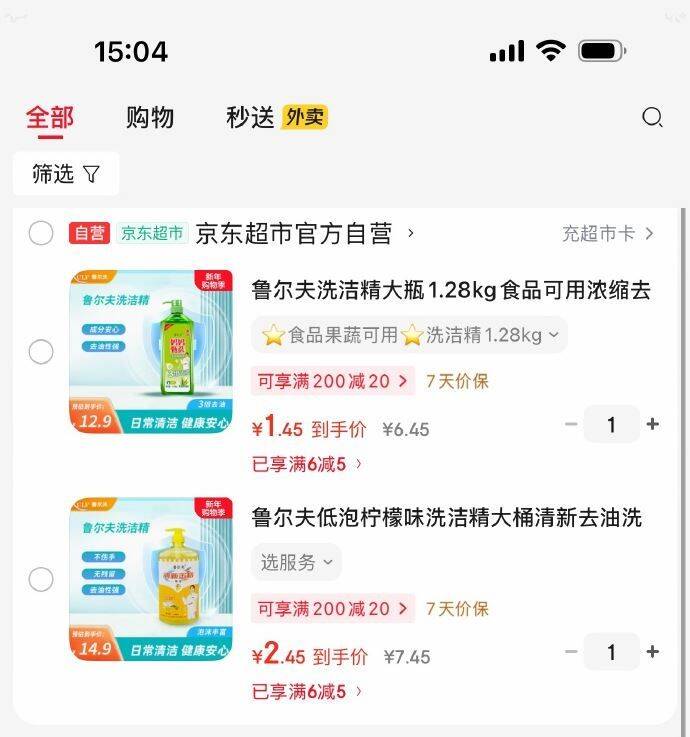Expand the 食品果蔬可用 洗洁精 1.28kg spec dropdown
This screenshot has height=737, width=690.
pyautogui.click(x=409, y=335)
